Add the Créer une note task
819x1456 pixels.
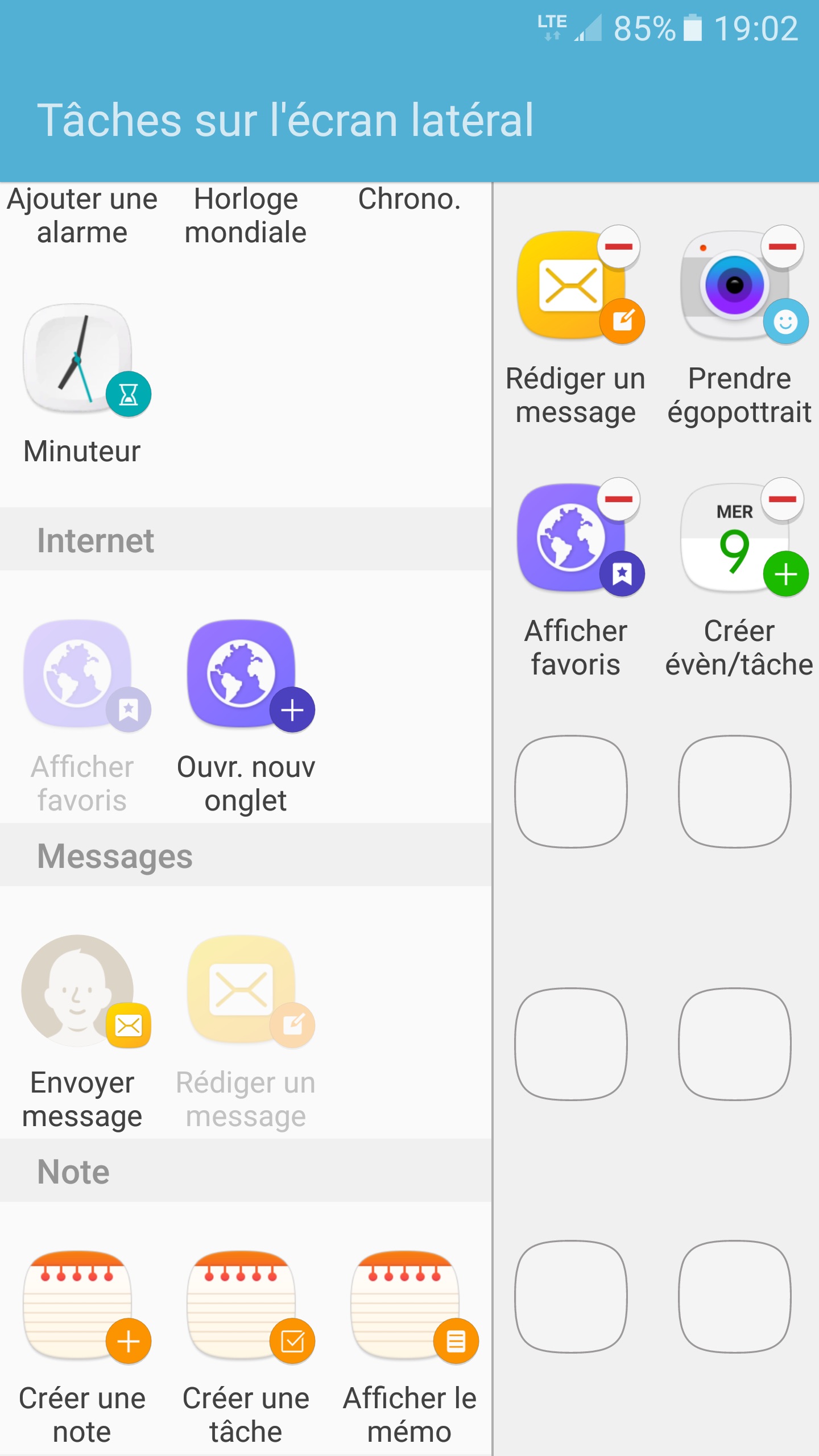tap(82, 1308)
